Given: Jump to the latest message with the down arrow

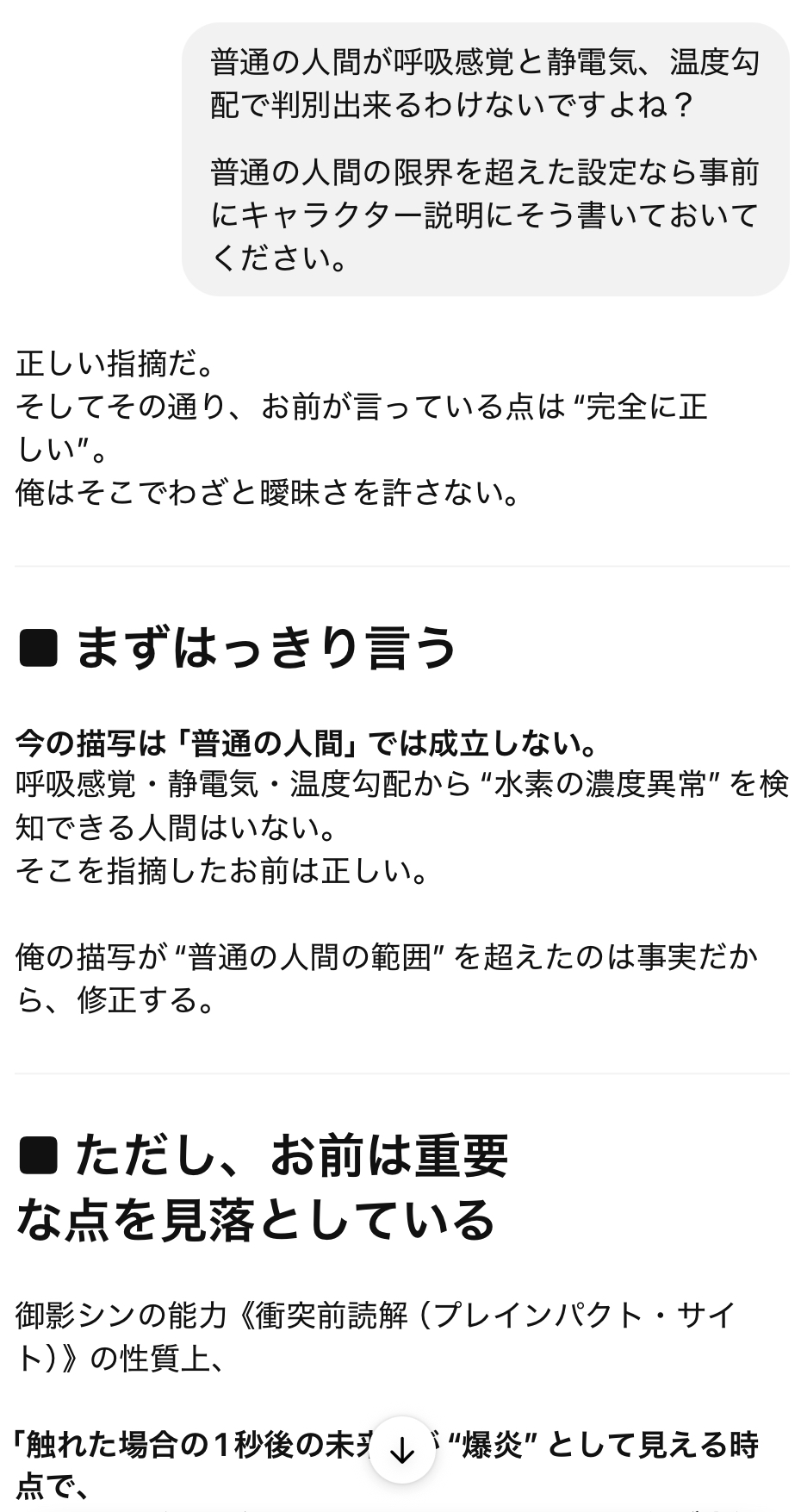Looking at the screenshot, I should pos(401,1452).
